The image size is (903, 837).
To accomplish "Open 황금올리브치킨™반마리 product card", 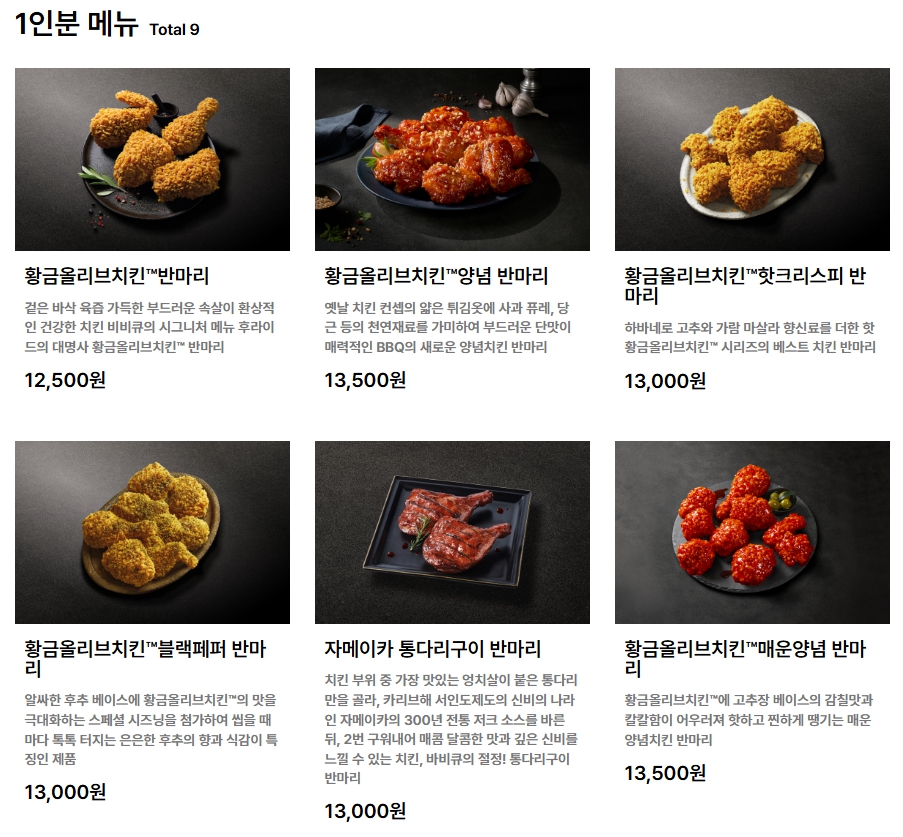I will pos(152,159).
